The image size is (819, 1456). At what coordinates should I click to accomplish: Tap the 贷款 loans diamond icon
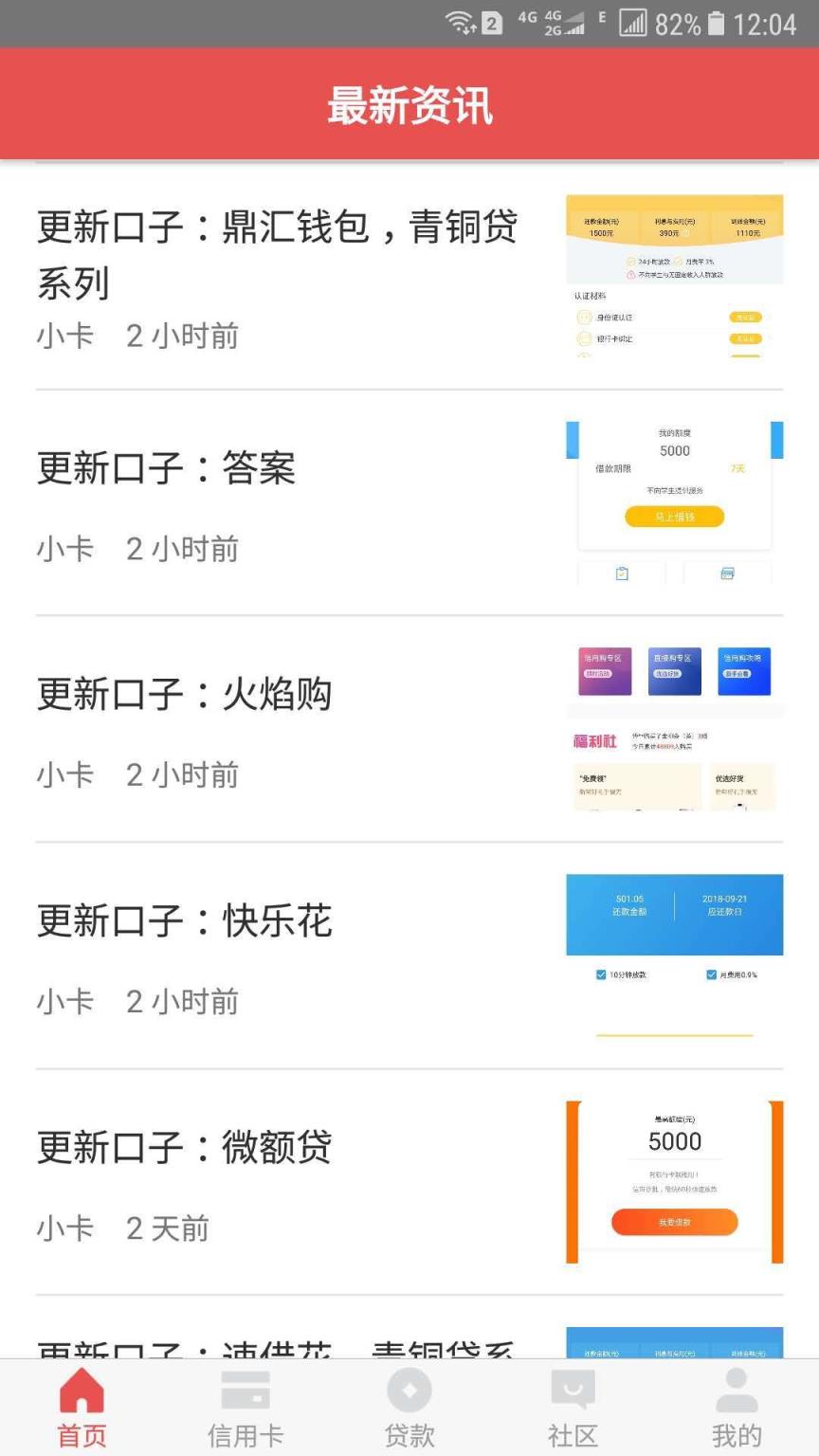coord(409,1390)
